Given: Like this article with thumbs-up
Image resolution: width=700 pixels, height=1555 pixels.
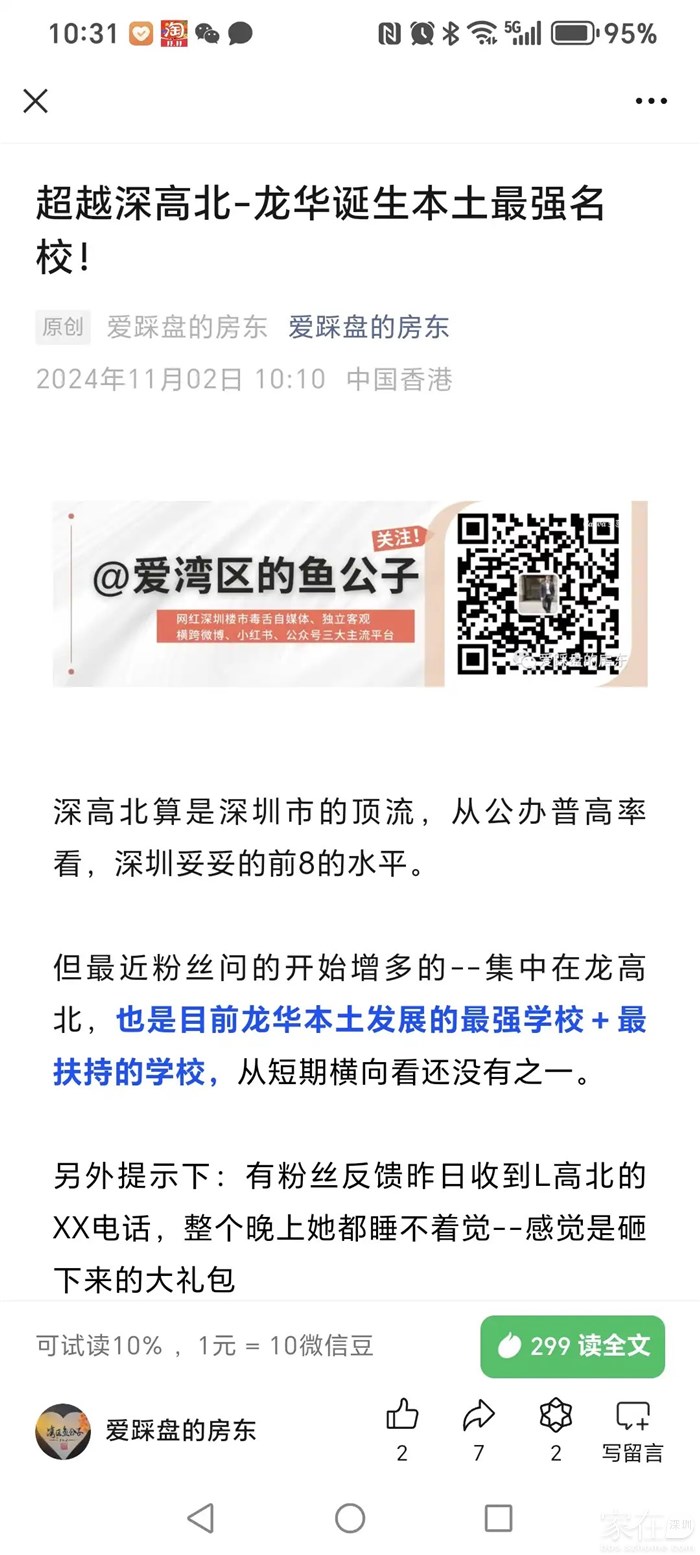Looking at the screenshot, I should 402,1416.
